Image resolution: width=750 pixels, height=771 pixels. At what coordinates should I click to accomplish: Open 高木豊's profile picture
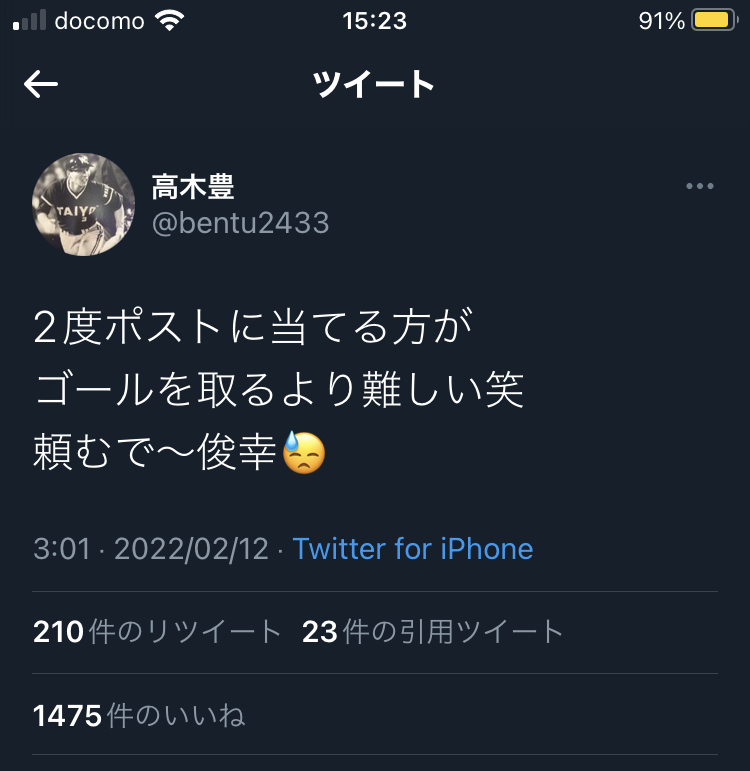[84, 204]
